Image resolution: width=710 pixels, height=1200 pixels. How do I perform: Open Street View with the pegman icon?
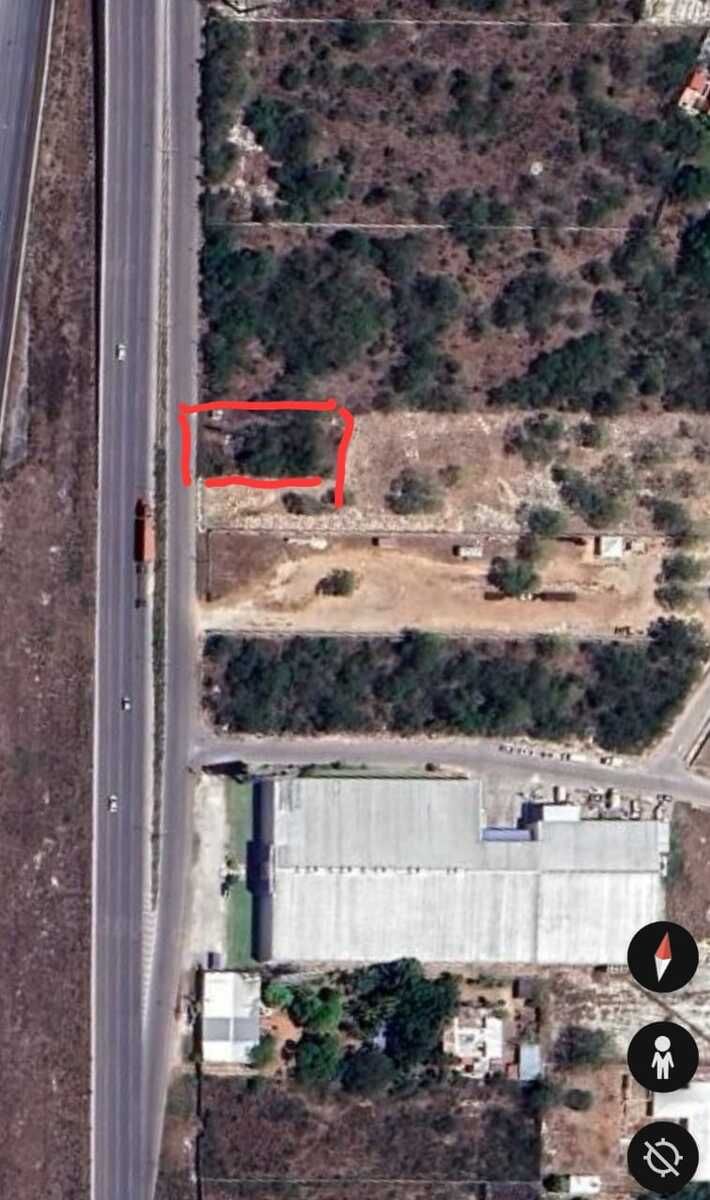pyautogui.click(x=662, y=1057)
